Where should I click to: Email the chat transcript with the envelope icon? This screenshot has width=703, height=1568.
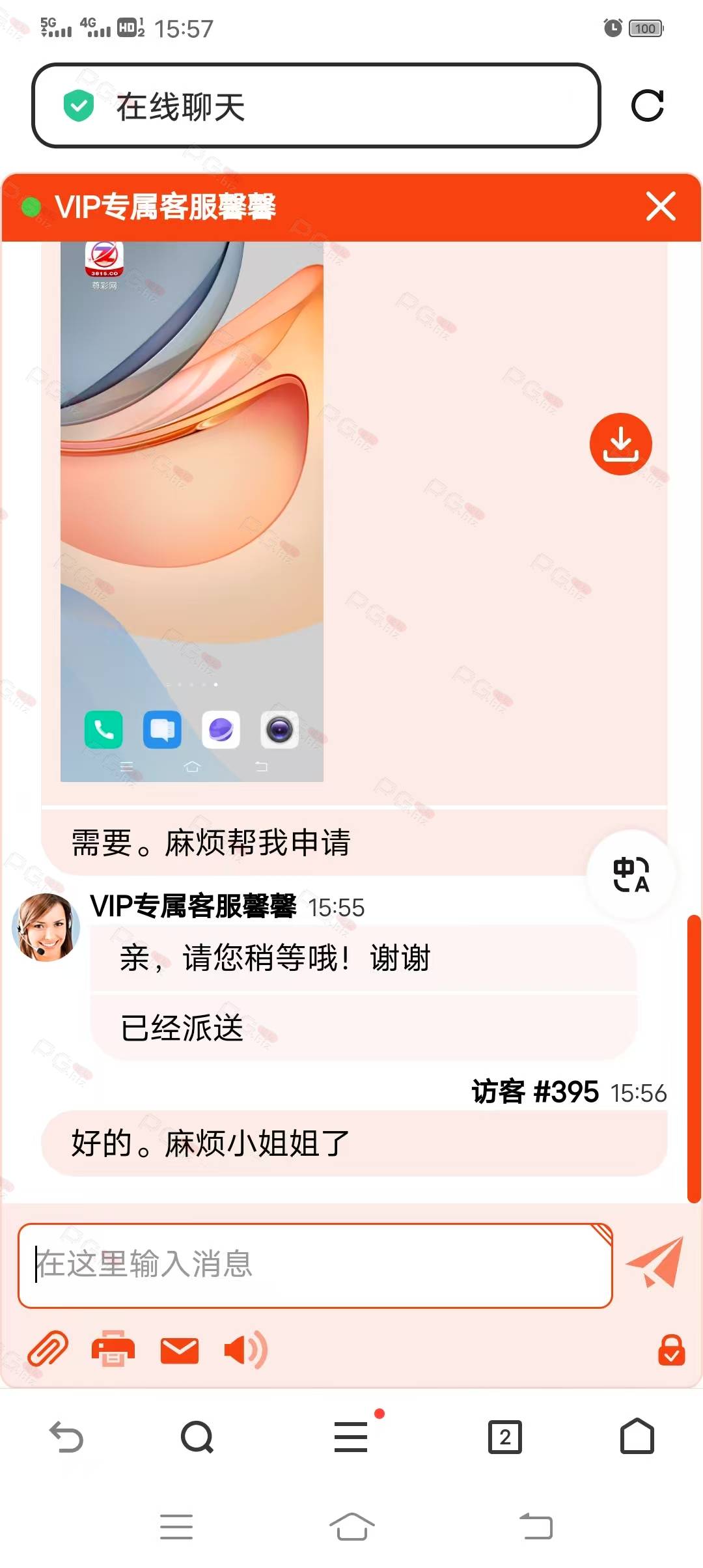pos(180,1351)
